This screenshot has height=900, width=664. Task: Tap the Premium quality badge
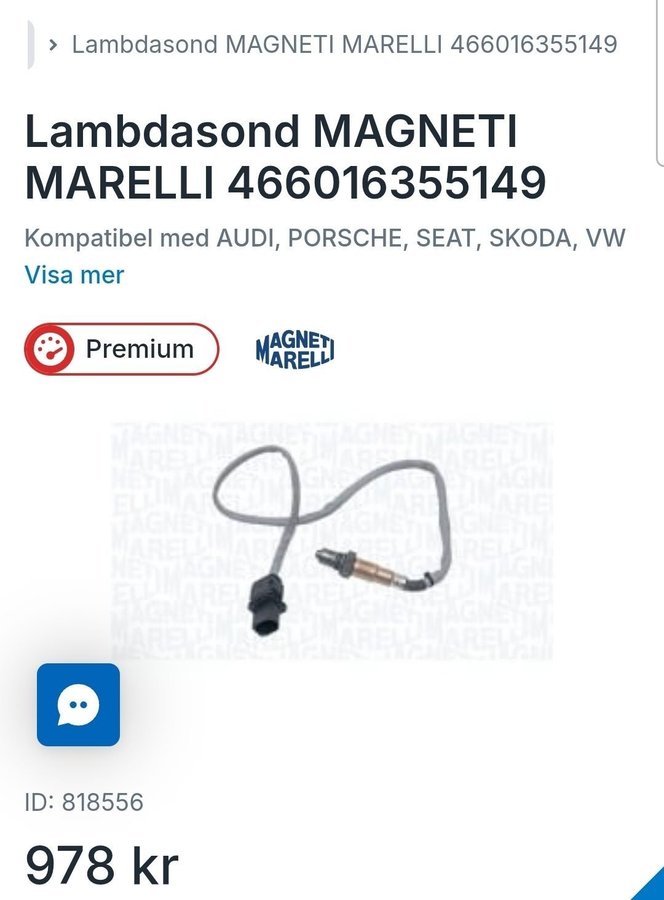(x=121, y=349)
